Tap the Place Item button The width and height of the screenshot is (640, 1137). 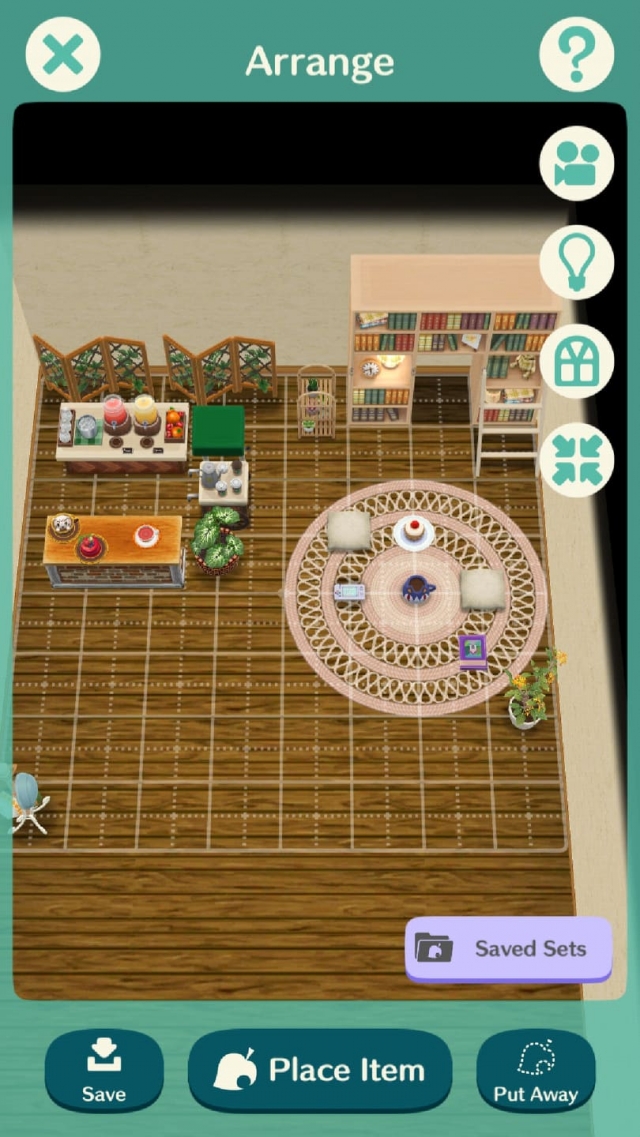[x=320, y=1070]
